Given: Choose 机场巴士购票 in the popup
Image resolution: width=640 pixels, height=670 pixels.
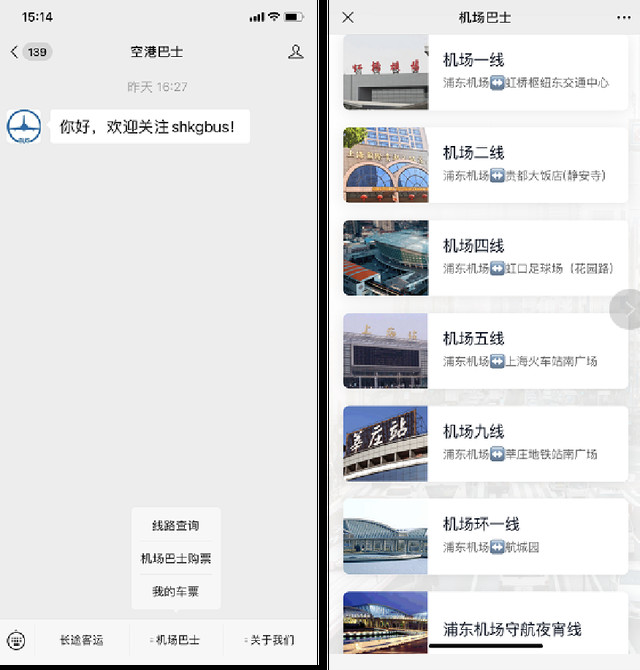Looking at the screenshot, I should [x=176, y=558].
